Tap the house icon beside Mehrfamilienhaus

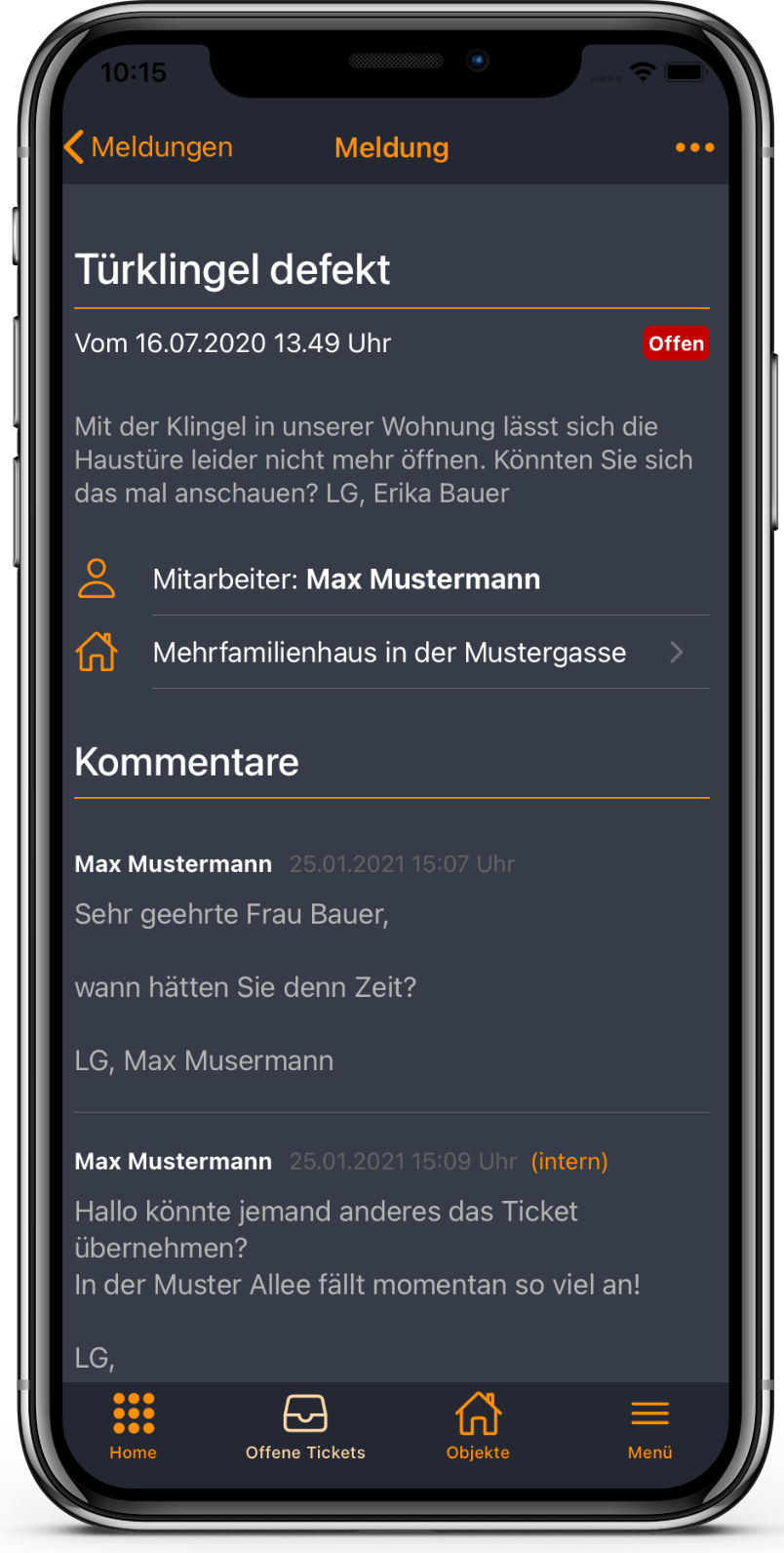click(97, 652)
